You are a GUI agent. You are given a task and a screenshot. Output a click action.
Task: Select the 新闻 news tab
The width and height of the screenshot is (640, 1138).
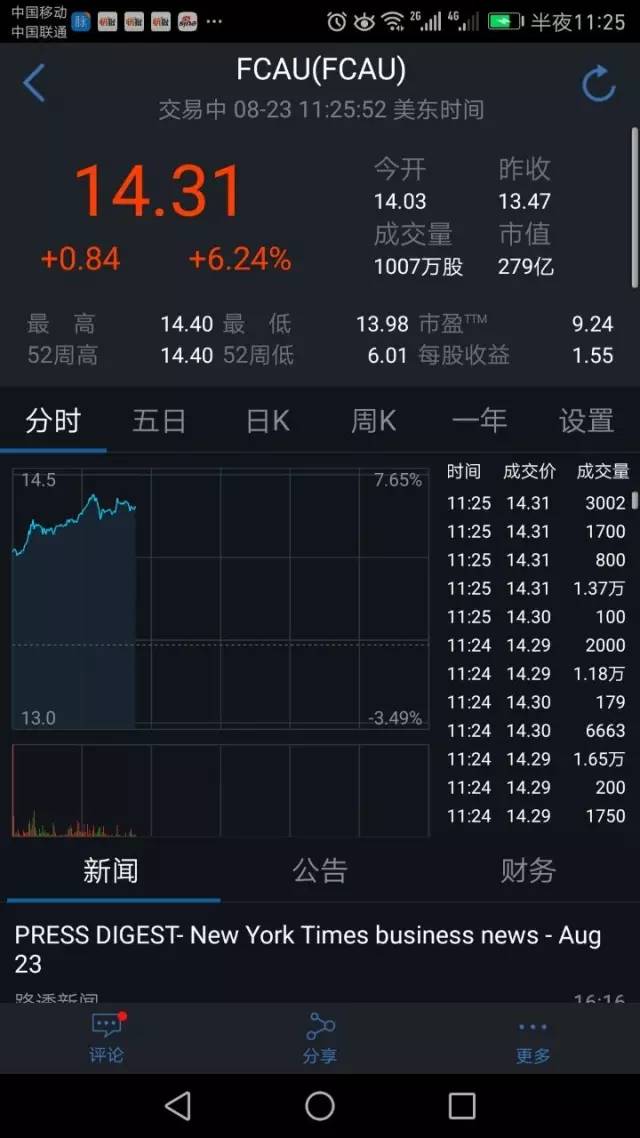point(110,870)
